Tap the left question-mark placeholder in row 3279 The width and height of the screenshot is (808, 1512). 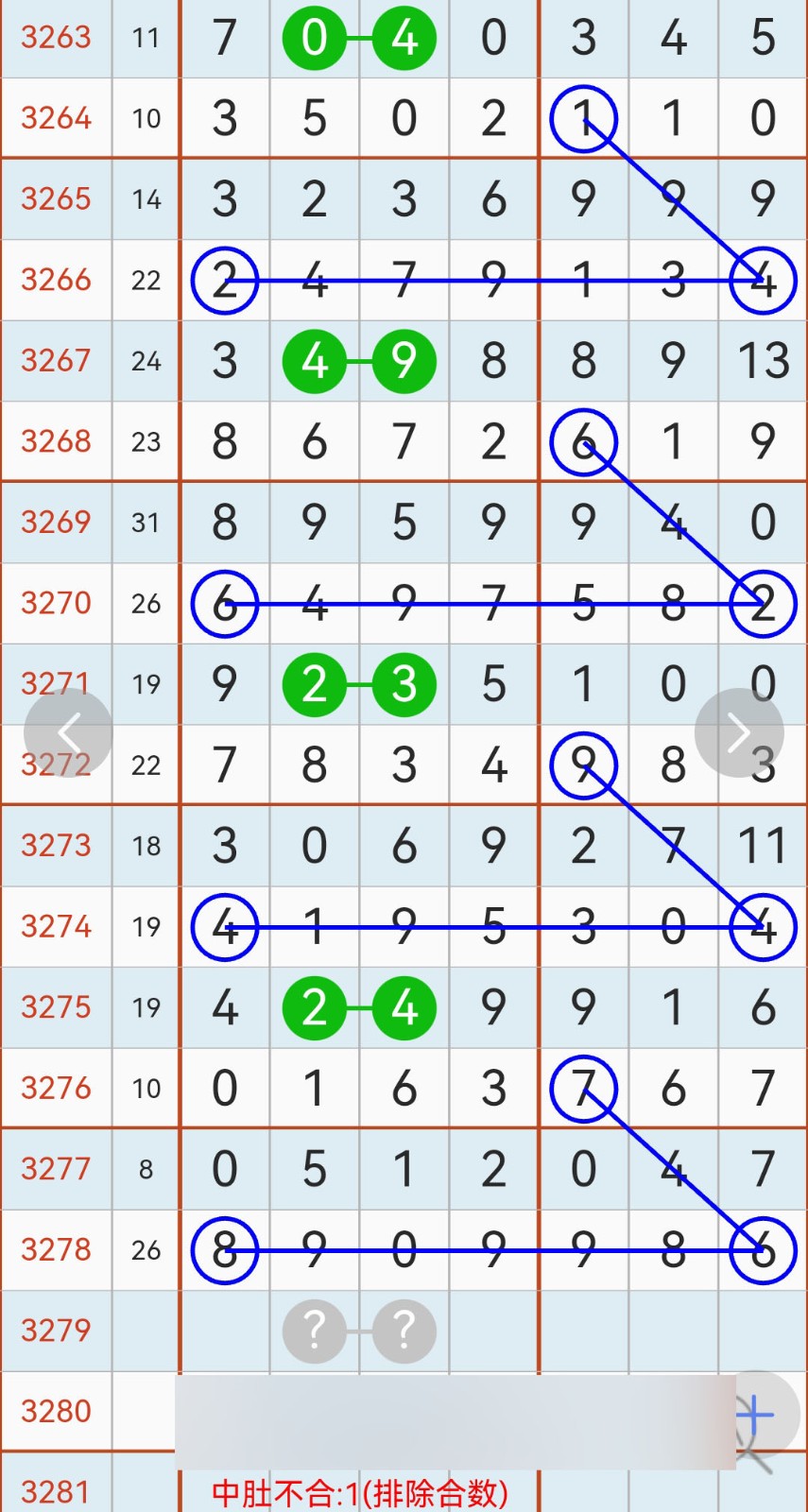click(315, 1331)
